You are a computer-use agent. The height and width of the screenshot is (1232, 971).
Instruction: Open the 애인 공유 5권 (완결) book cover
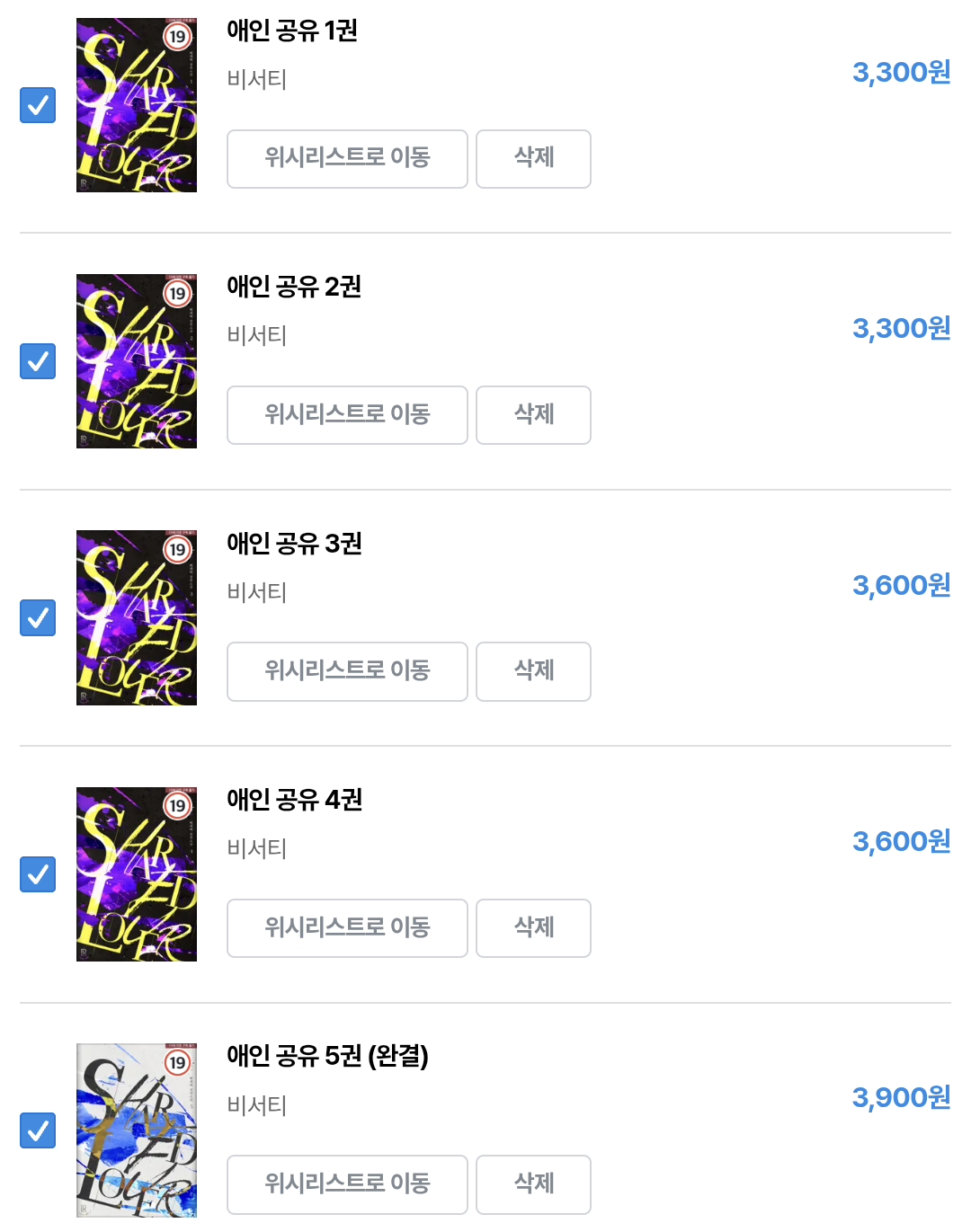[137, 1130]
